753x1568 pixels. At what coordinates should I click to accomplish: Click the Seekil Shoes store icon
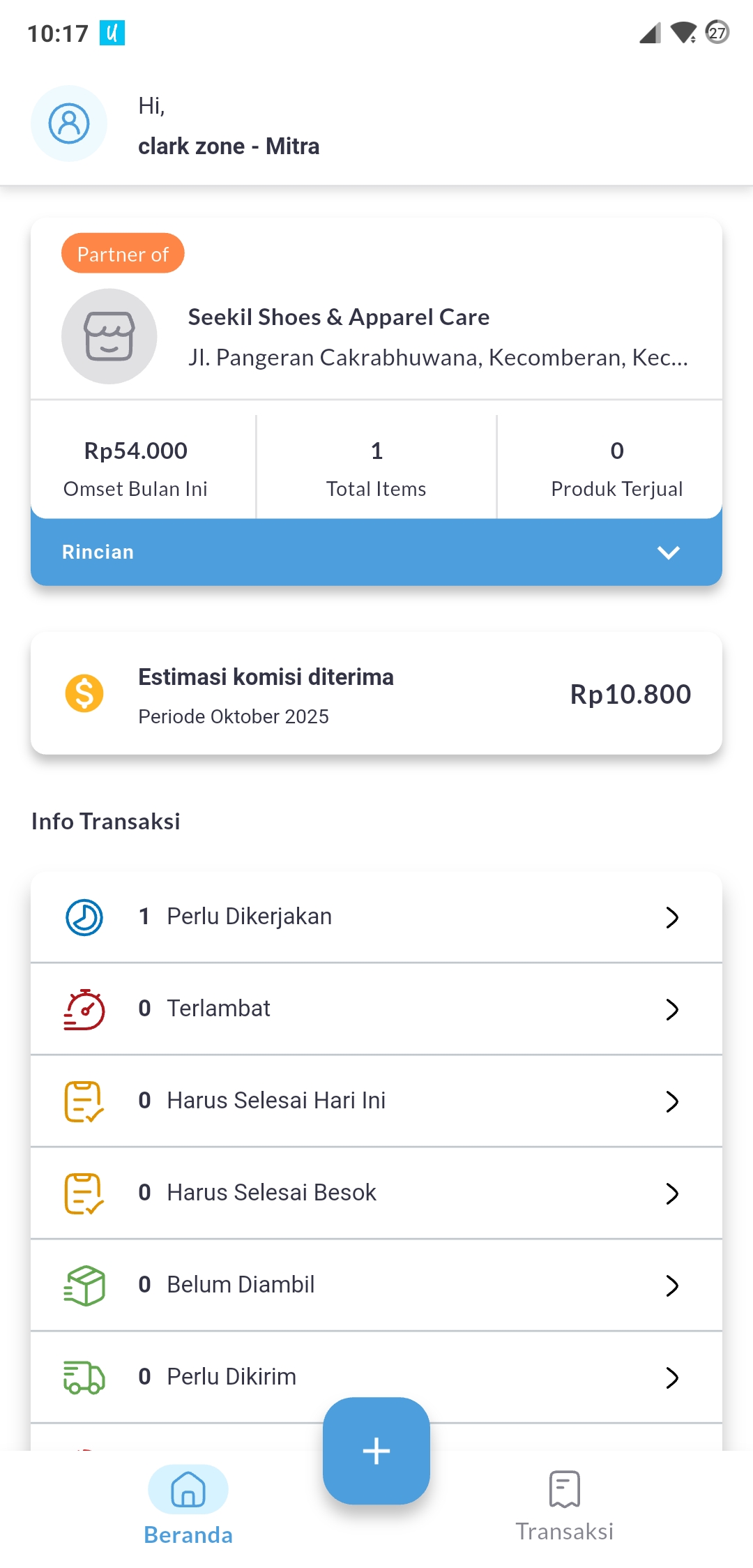point(109,336)
